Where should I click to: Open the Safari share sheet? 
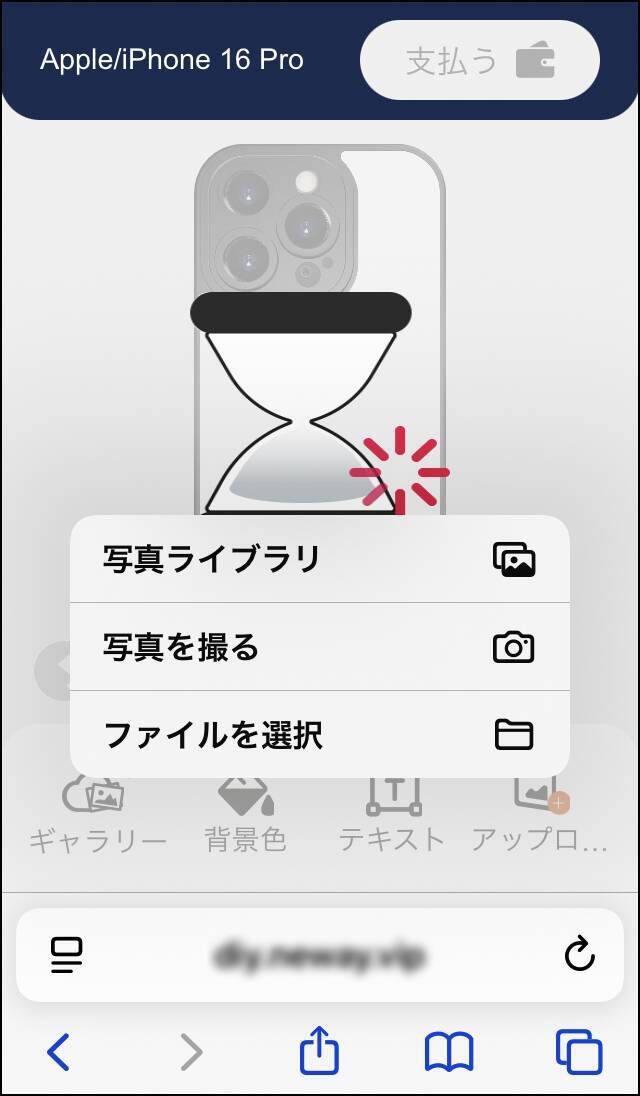tap(320, 1052)
